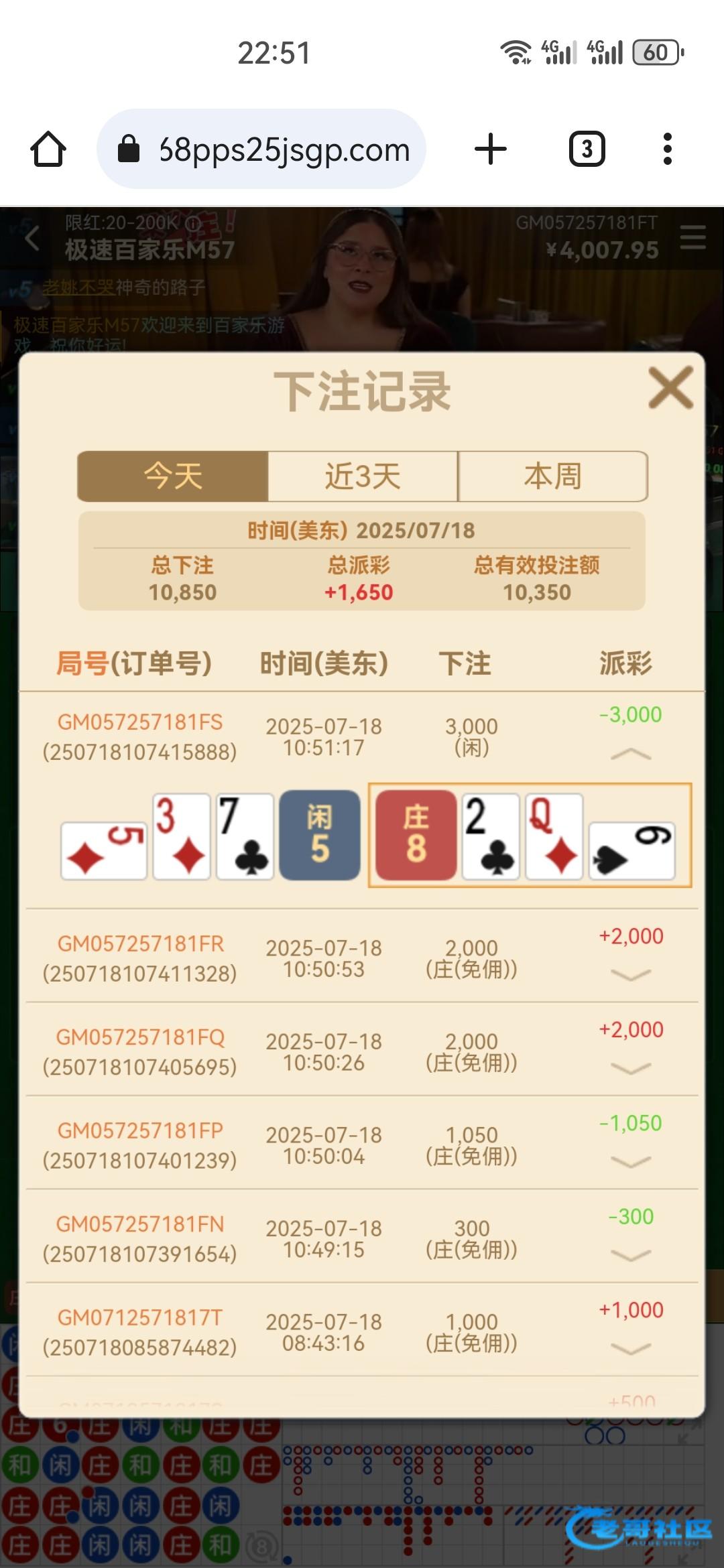Expand details for round GM057257181FQ
Image resolution: width=724 pixels, height=1568 pixels.
pos(631,1068)
